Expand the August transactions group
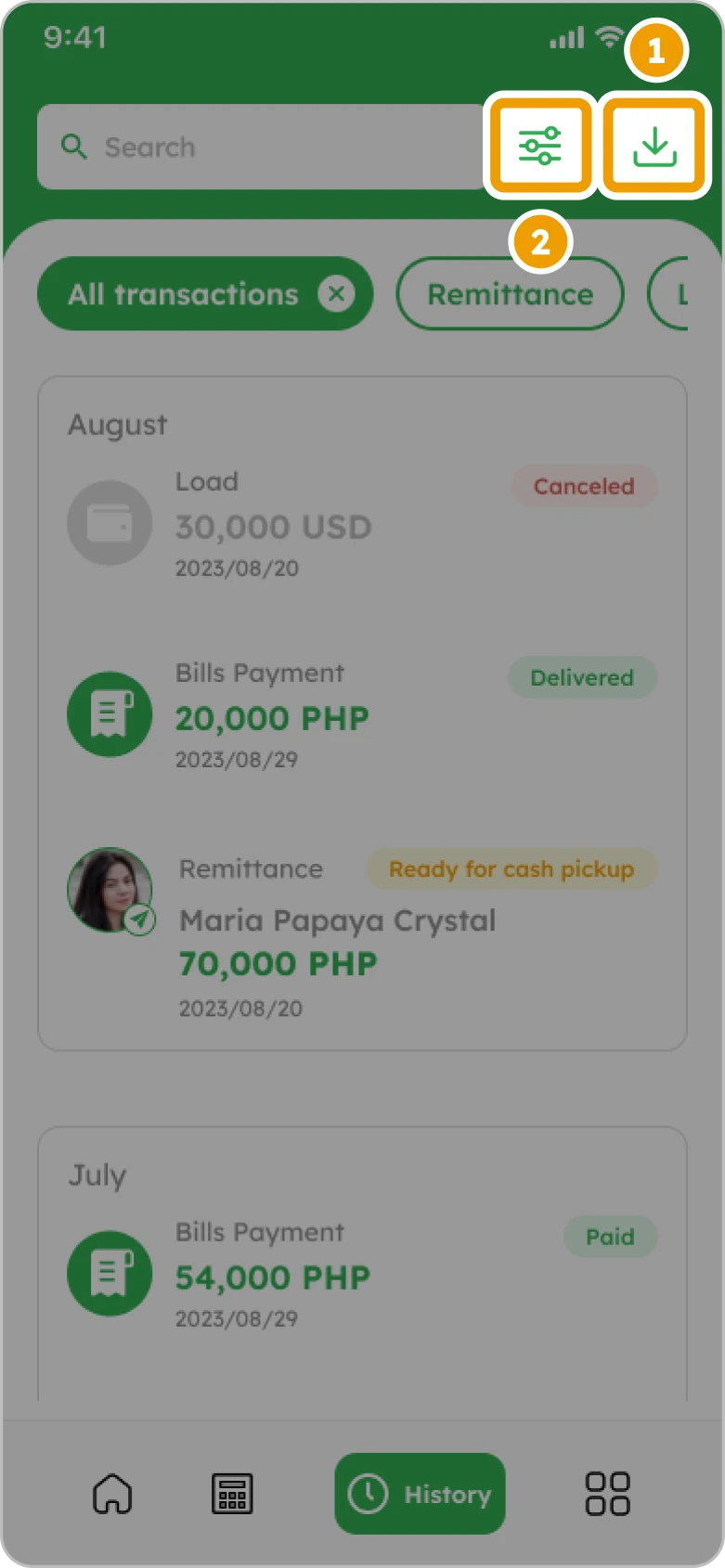 coord(117,424)
